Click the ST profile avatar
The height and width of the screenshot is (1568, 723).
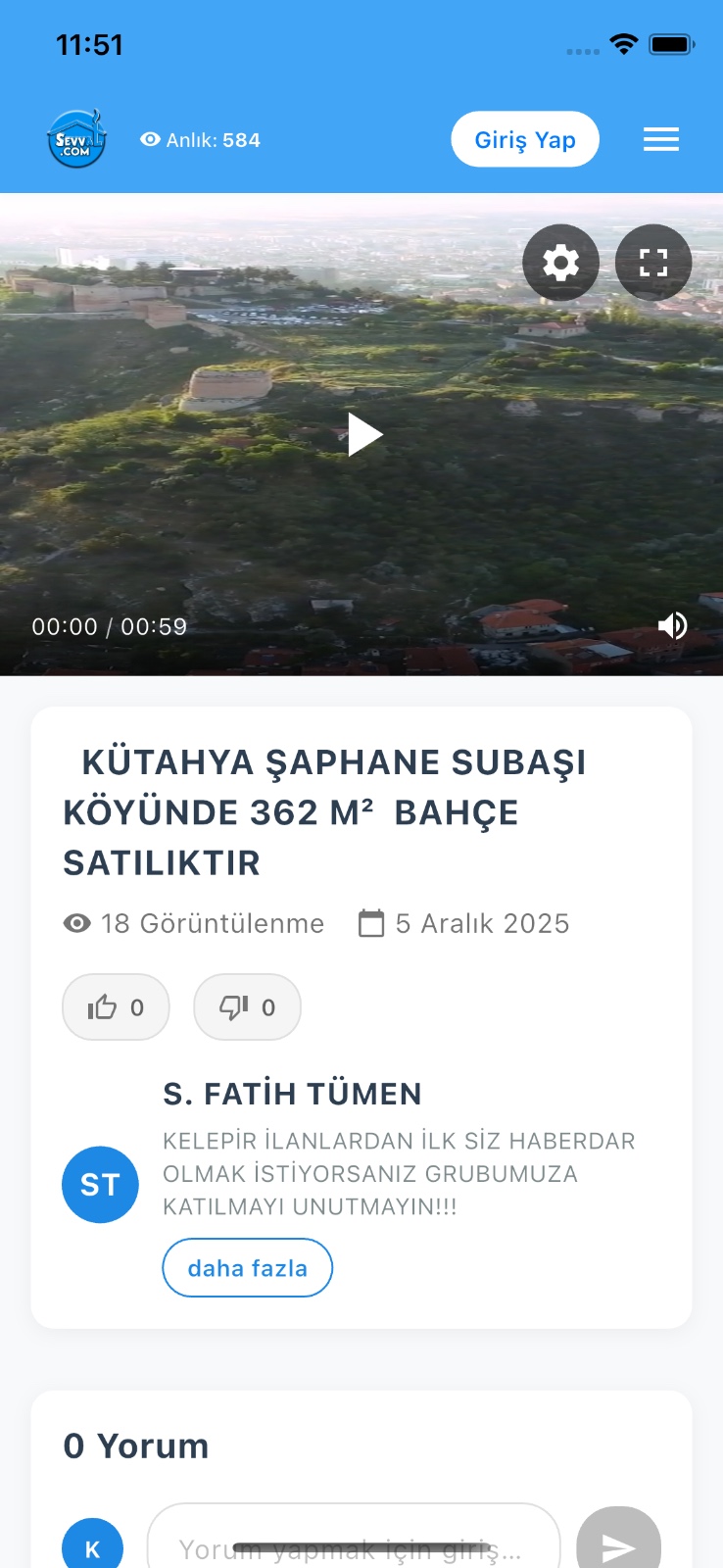tap(100, 1184)
